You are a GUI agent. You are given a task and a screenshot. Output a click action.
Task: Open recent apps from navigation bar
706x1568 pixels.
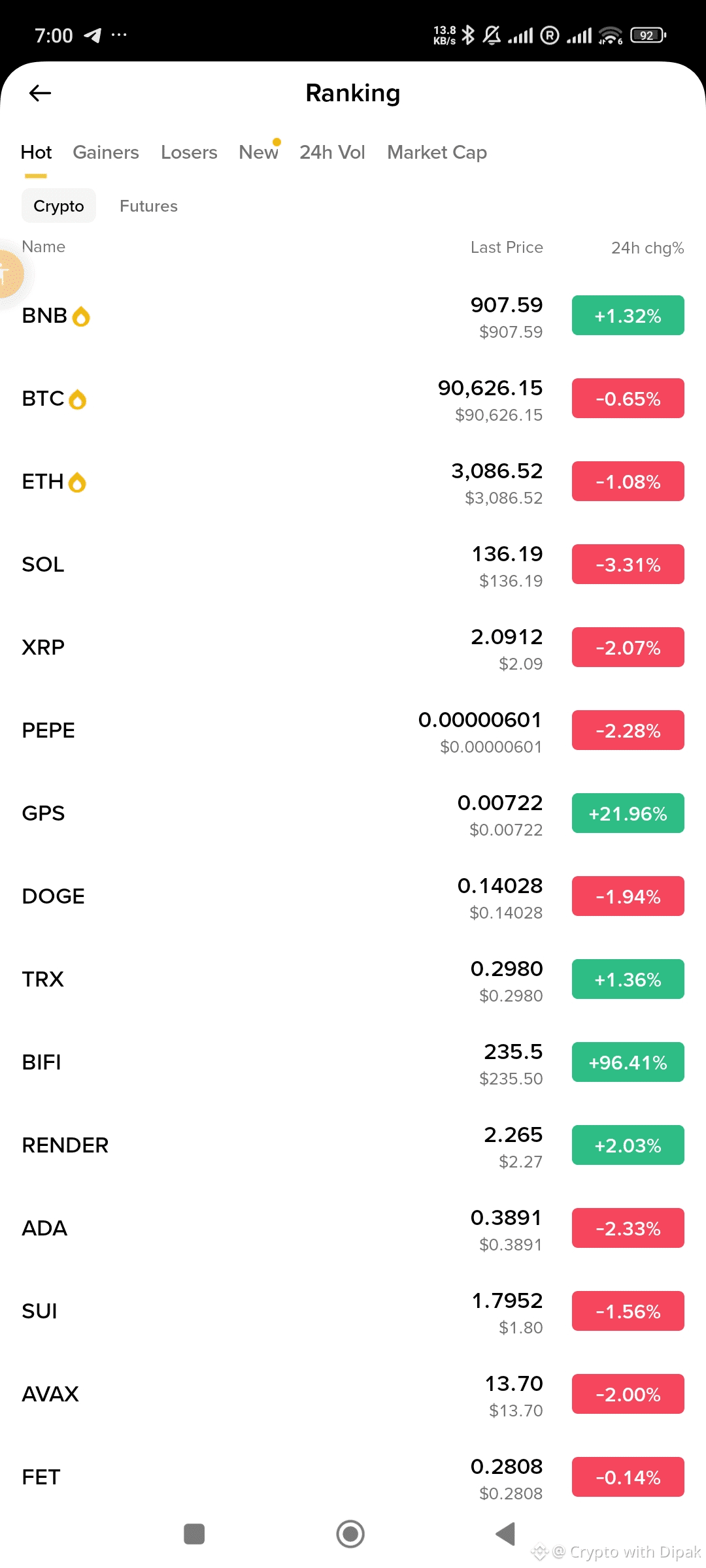coord(194,1533)
